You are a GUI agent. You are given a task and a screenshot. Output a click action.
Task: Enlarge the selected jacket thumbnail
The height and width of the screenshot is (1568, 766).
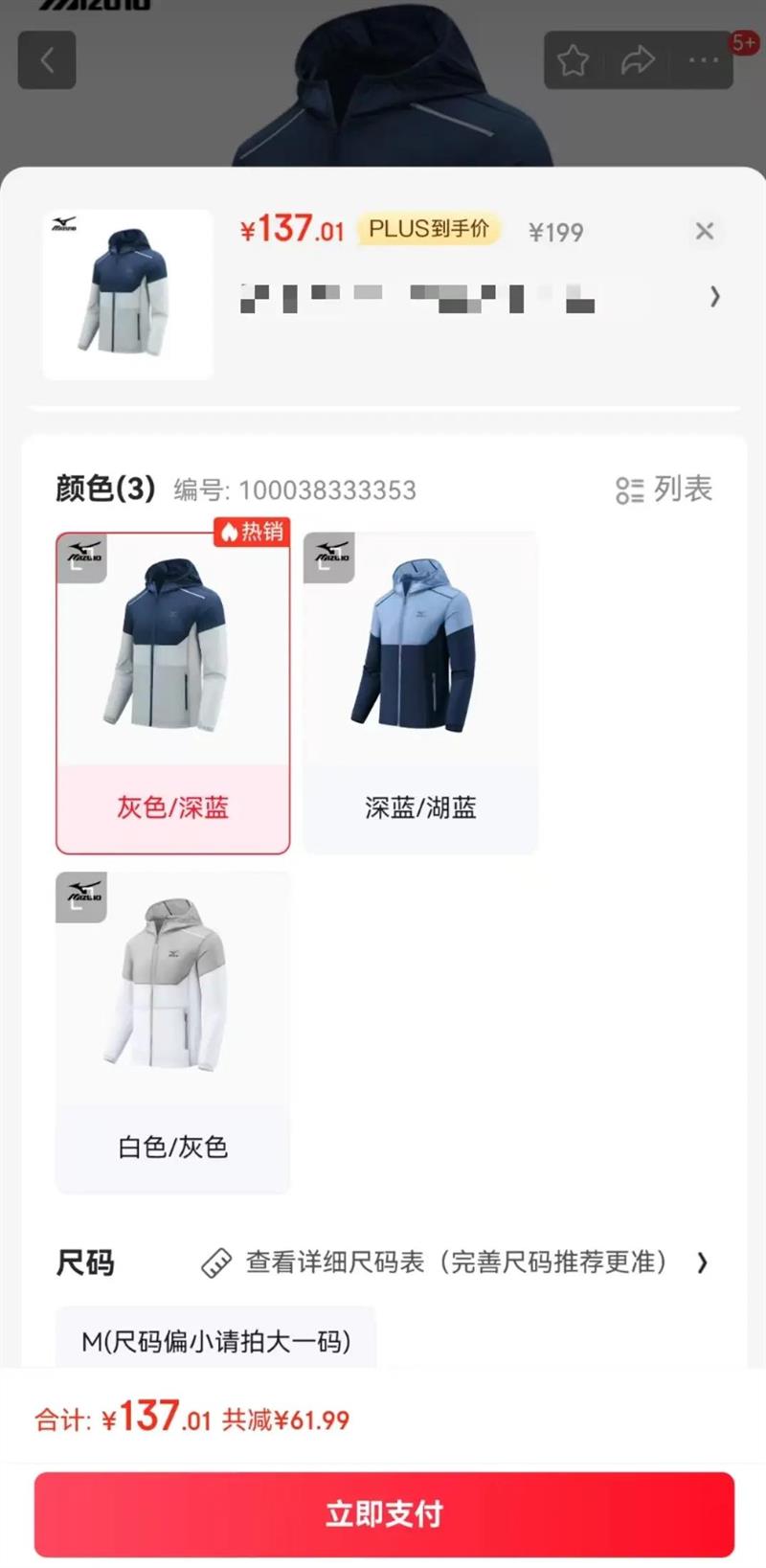(x=128, y=295)
